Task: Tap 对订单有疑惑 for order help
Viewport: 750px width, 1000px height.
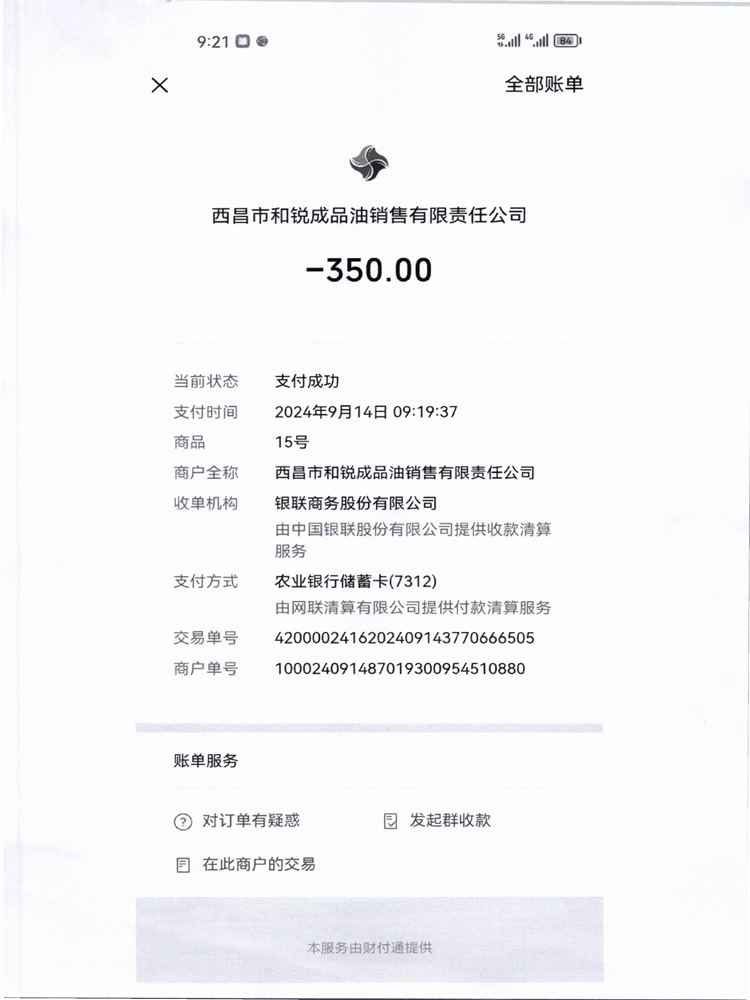Action: 238,821
